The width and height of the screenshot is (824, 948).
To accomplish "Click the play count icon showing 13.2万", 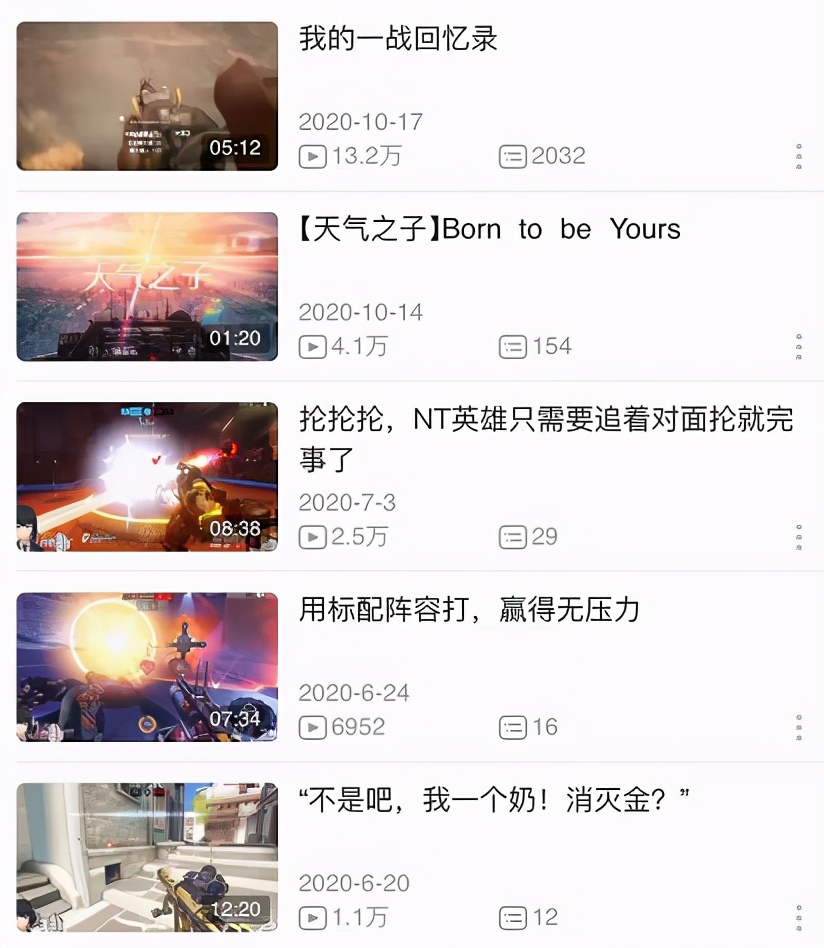I will point(314,155).
